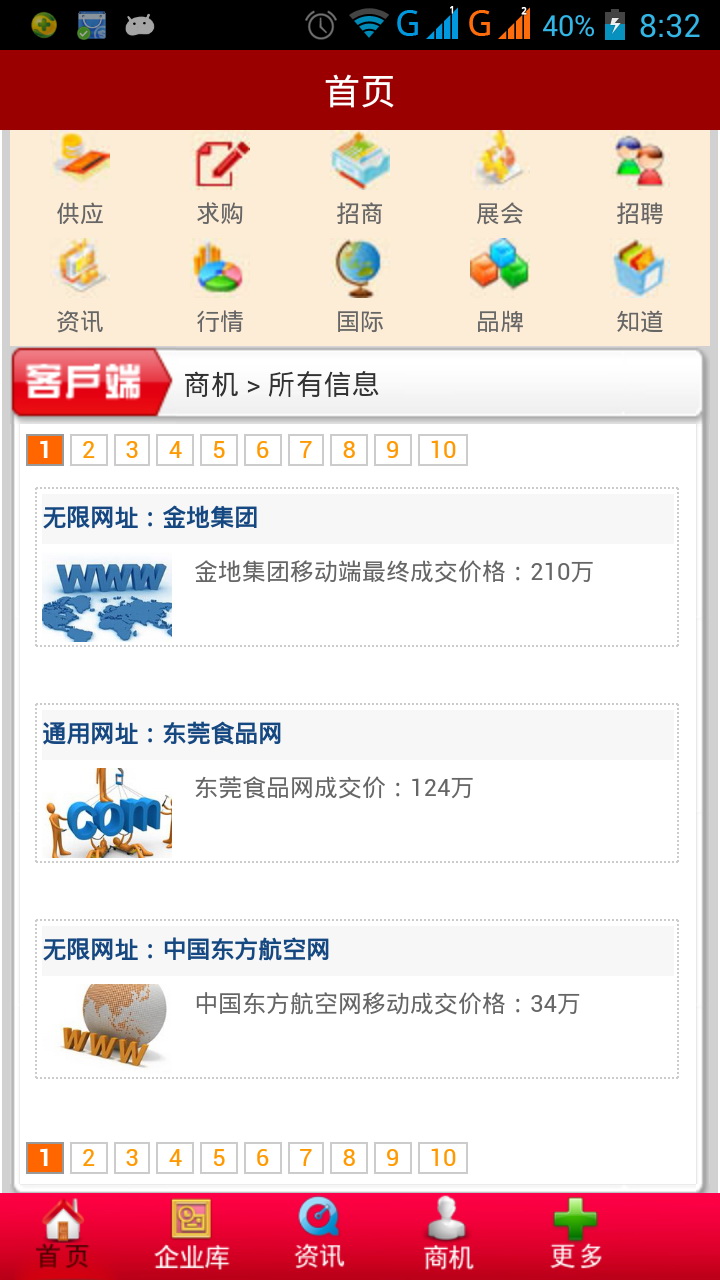
Task: Go to page 5 in the bottom pagination
Action: click(x=218, y=1158)
